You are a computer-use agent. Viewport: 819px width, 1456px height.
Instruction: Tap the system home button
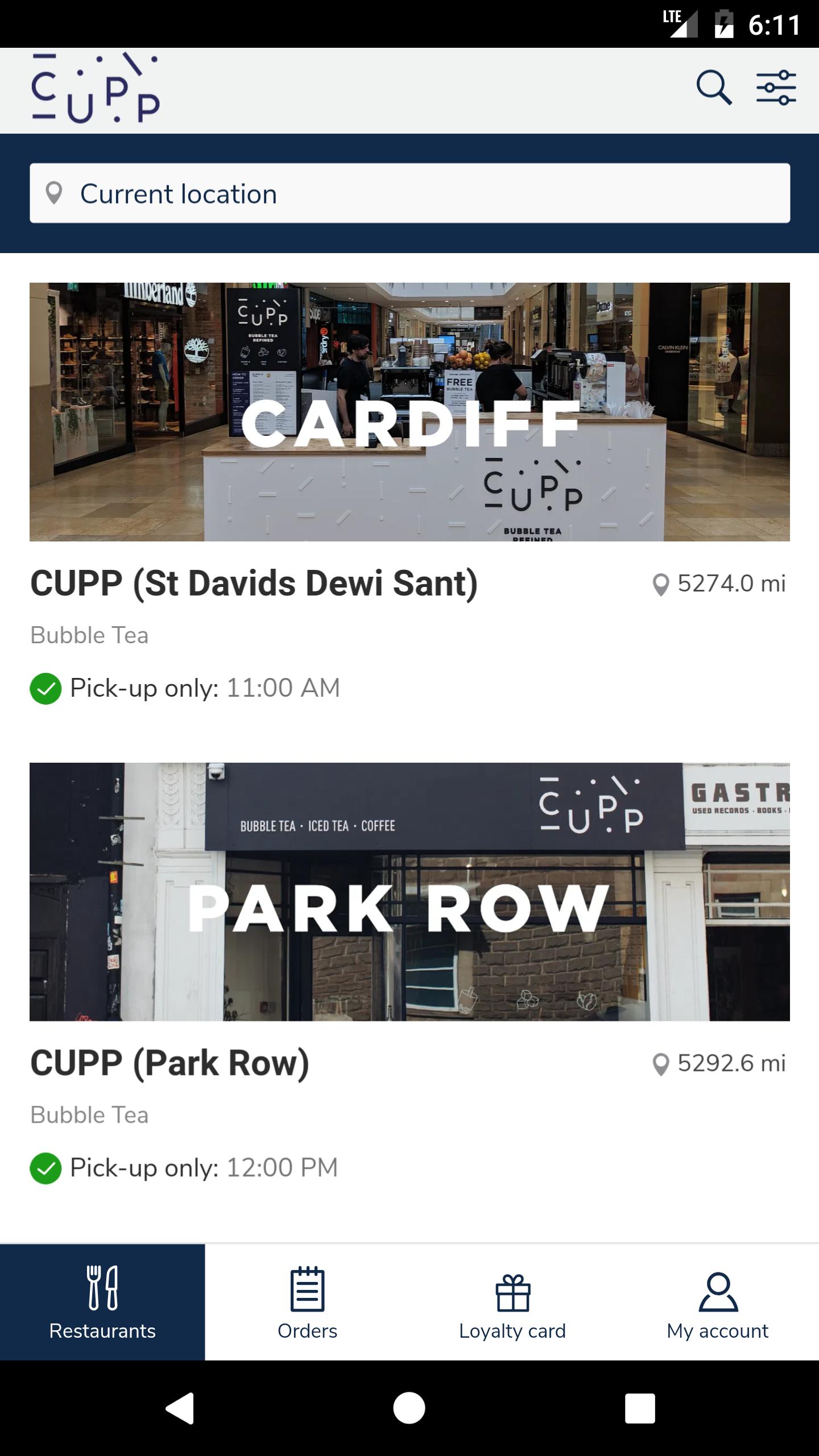409,1408
